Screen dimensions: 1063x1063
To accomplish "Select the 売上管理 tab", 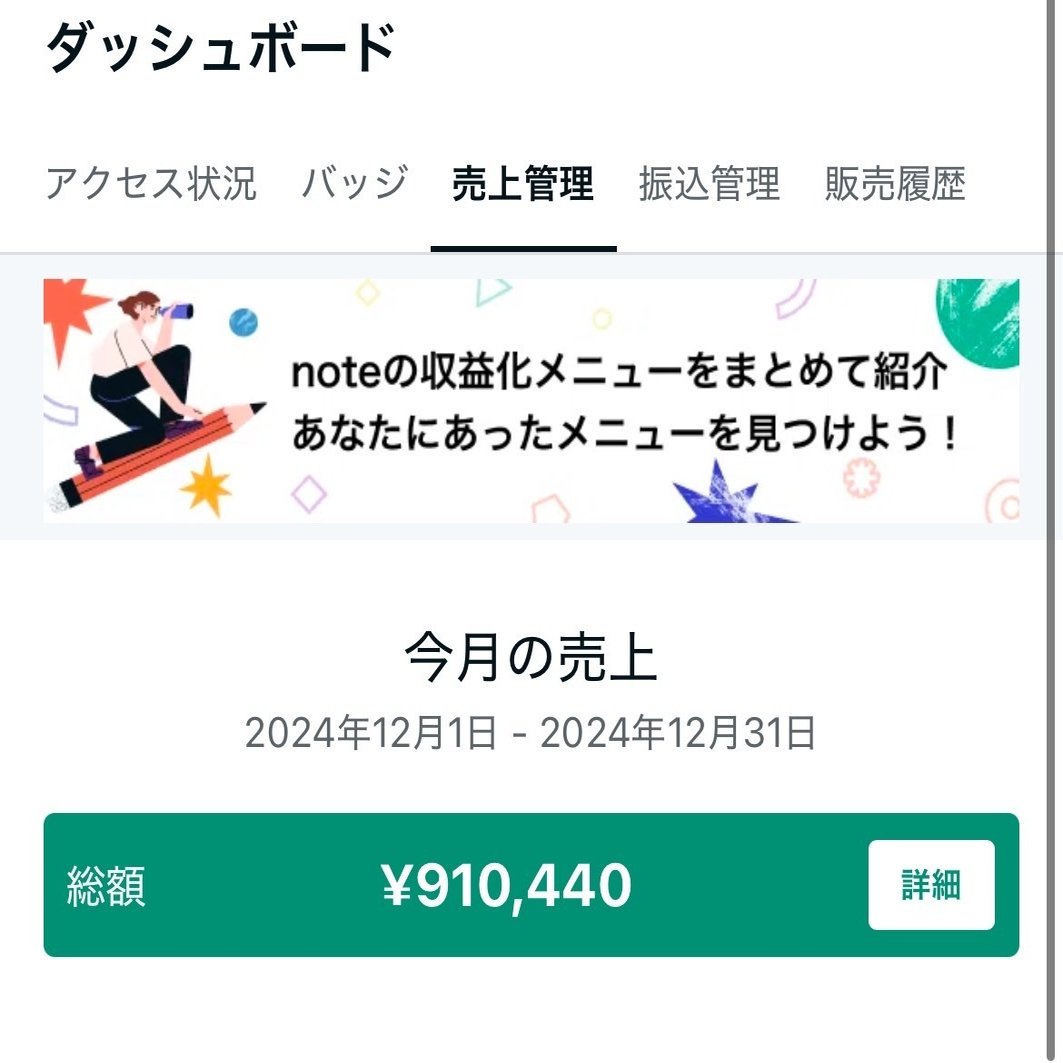I will pyautogui.click(x=523, y=185).
